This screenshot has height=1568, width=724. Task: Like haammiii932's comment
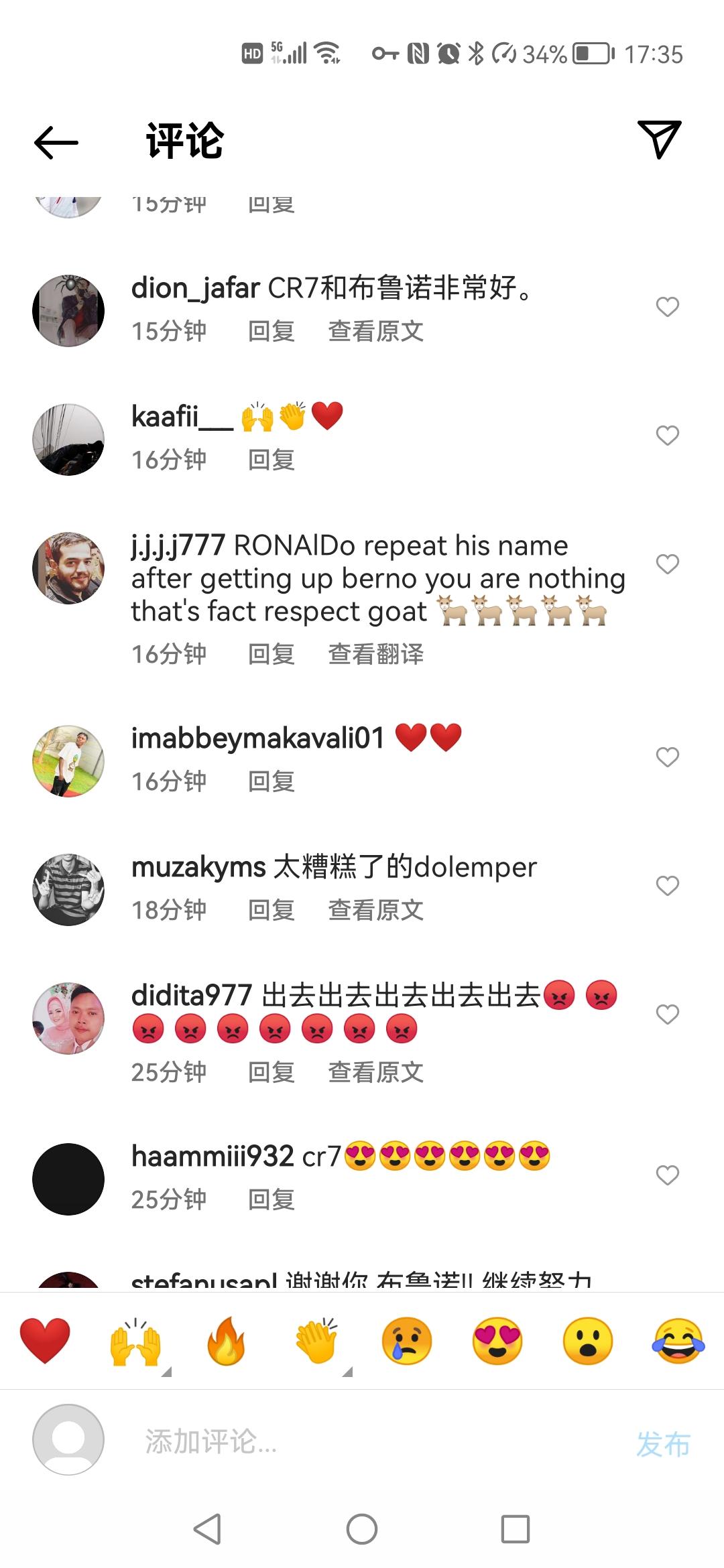coord(667,1175)
